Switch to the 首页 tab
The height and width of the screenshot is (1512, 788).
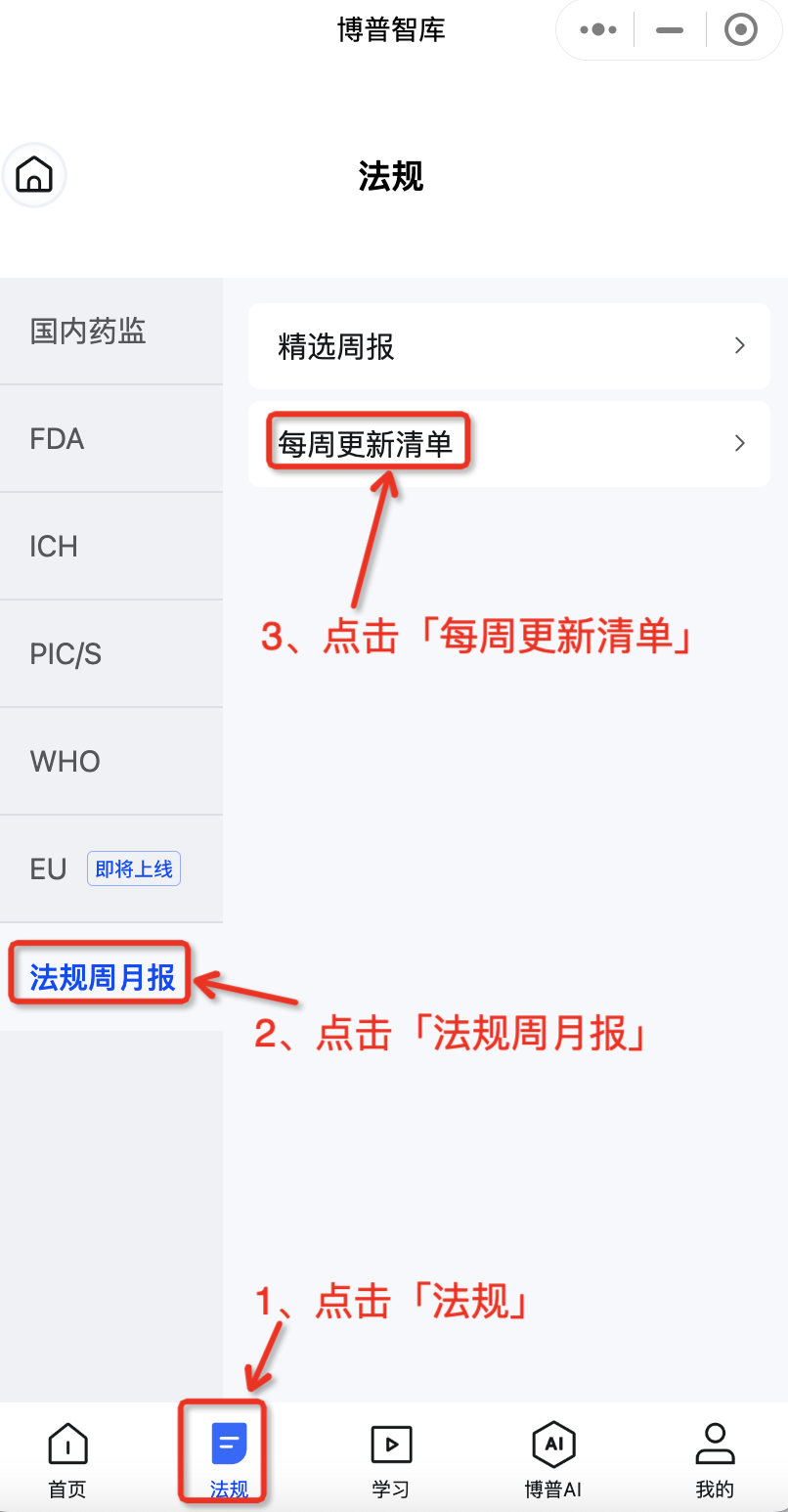pyautogui.click(x=67, y=1461)
